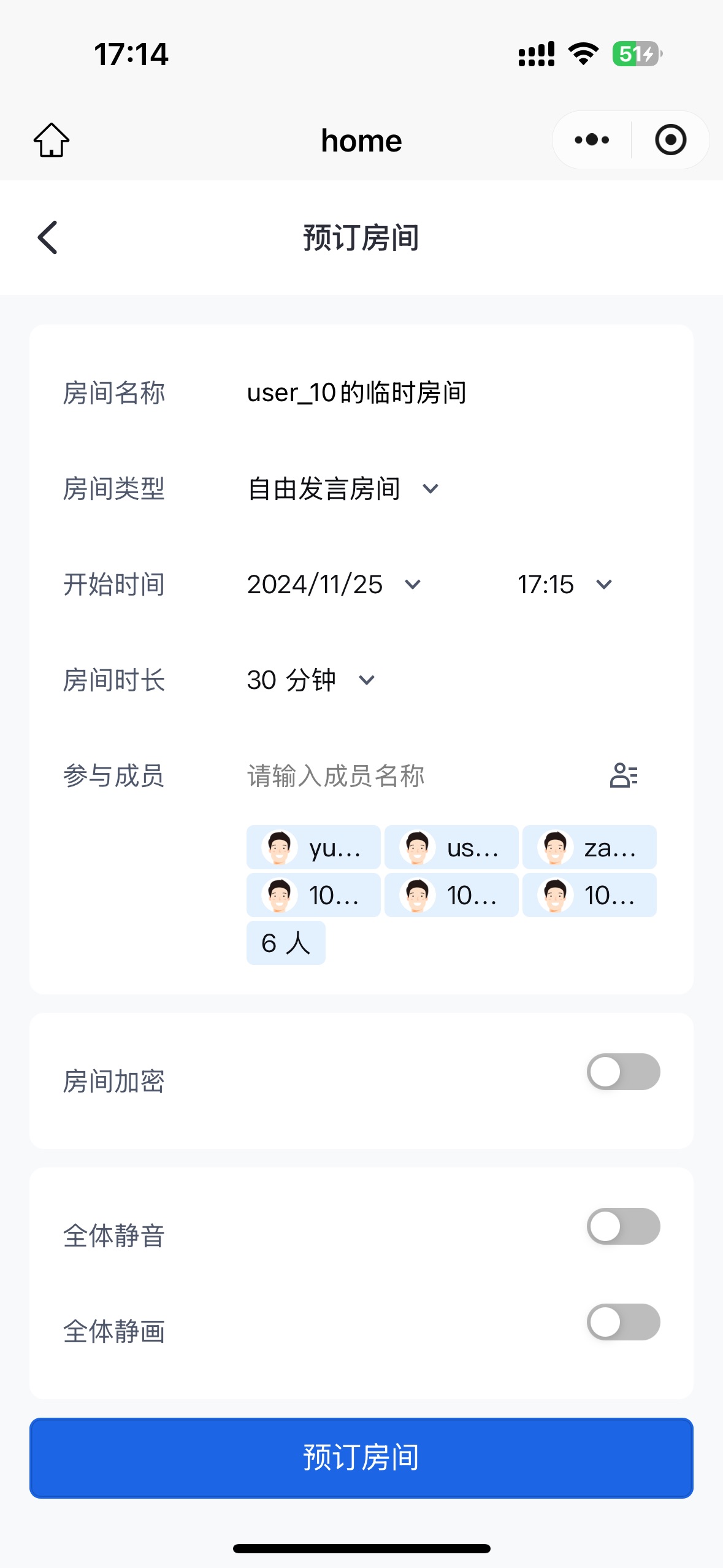Select a different 房间时长 duration
This screenshot has width=723, height=1568.
(310, 680)
